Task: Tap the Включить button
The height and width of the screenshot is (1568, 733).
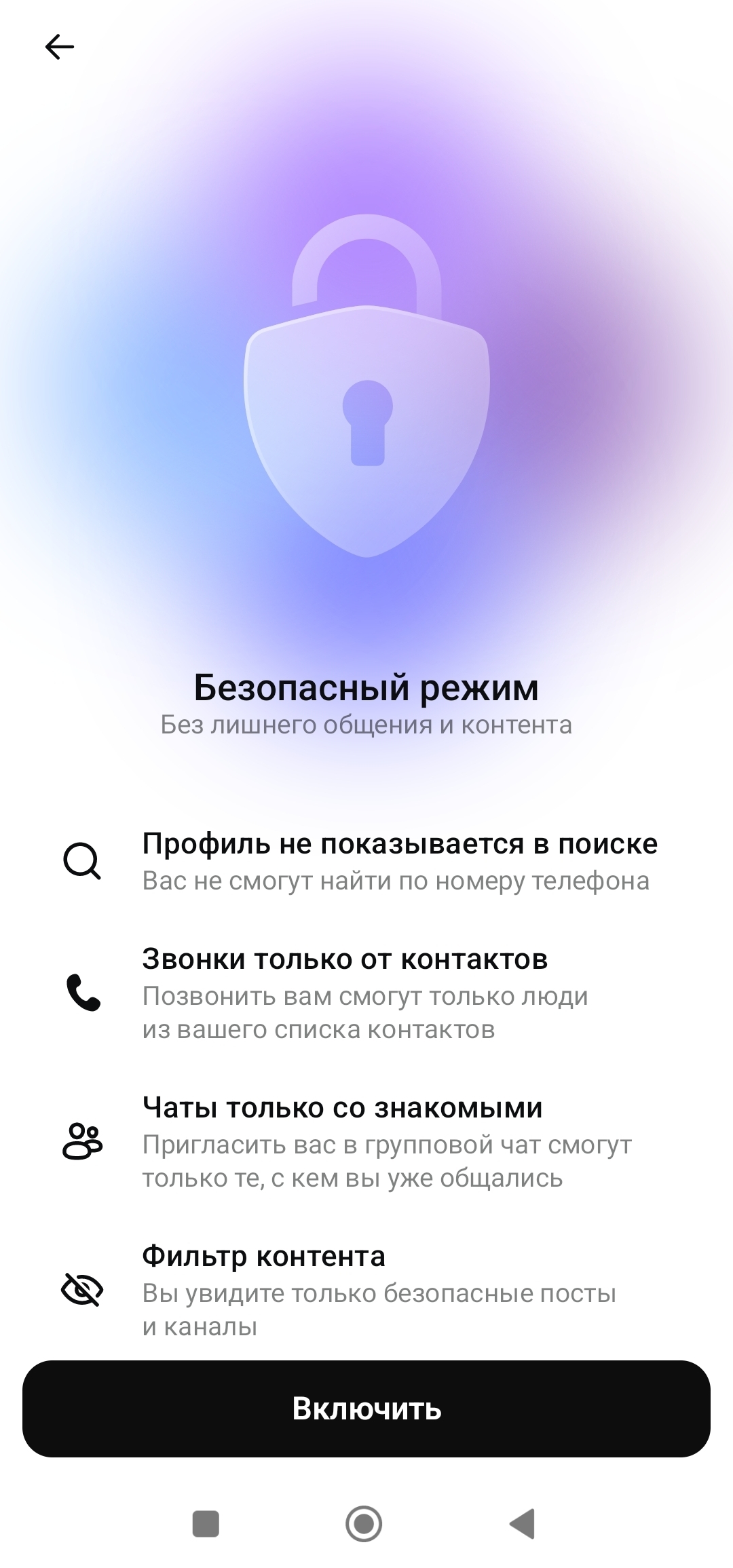Action: tap(366, 1409)
